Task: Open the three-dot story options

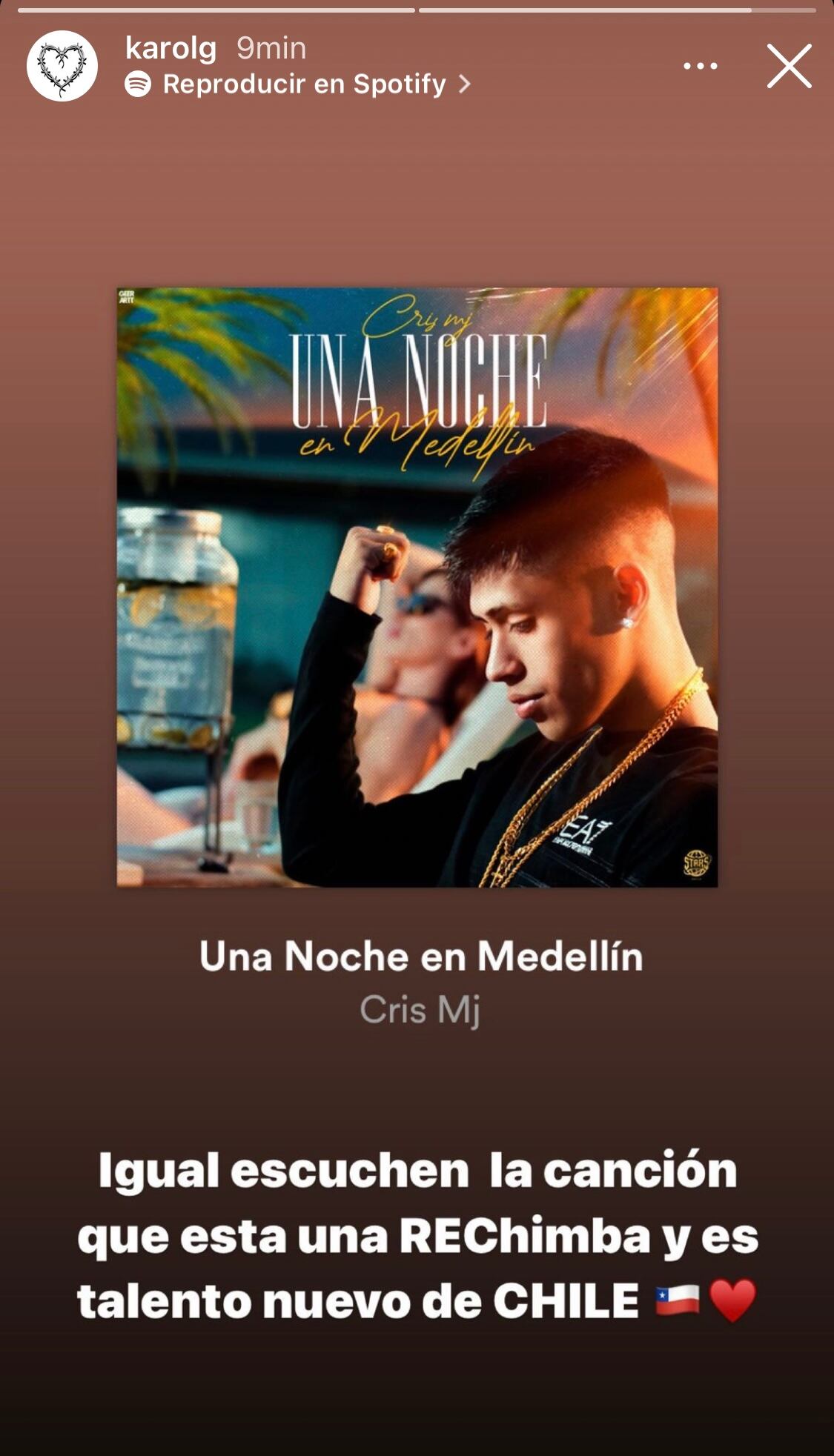Action: [x=700, y=66]
